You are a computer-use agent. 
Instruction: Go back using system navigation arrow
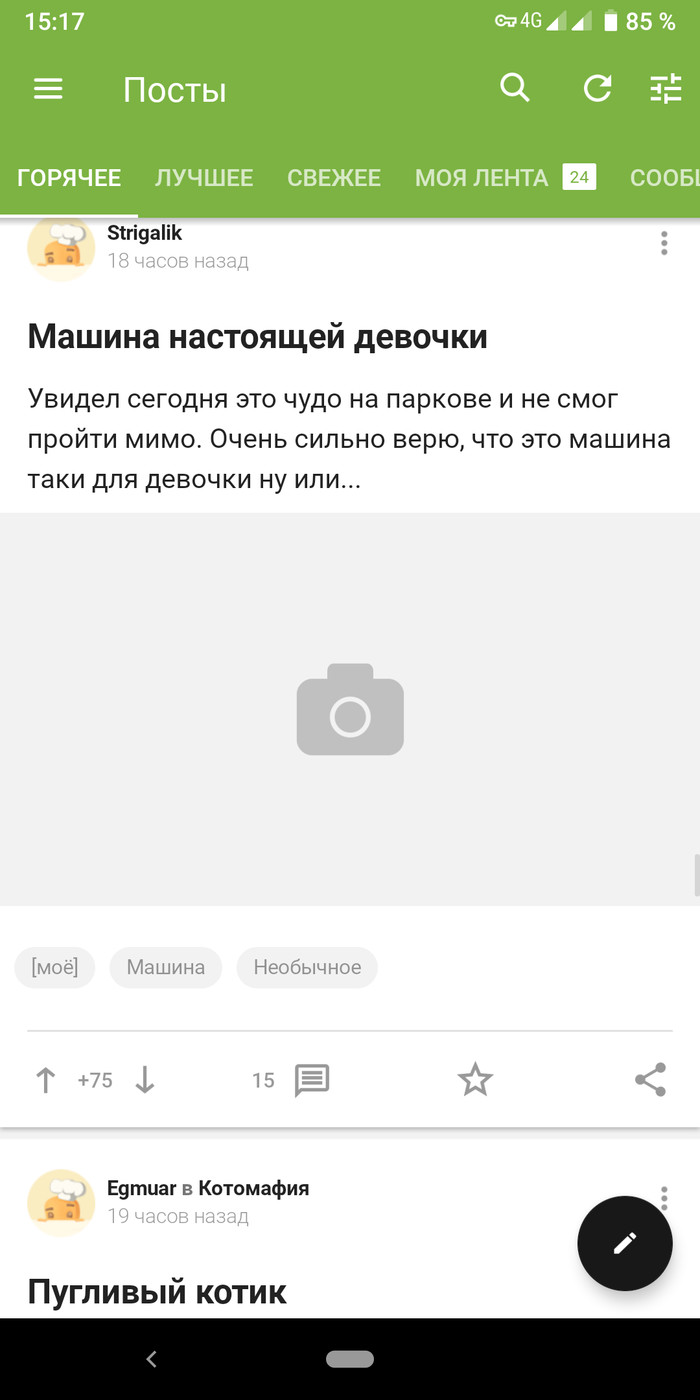click(x=152, y=1359)
